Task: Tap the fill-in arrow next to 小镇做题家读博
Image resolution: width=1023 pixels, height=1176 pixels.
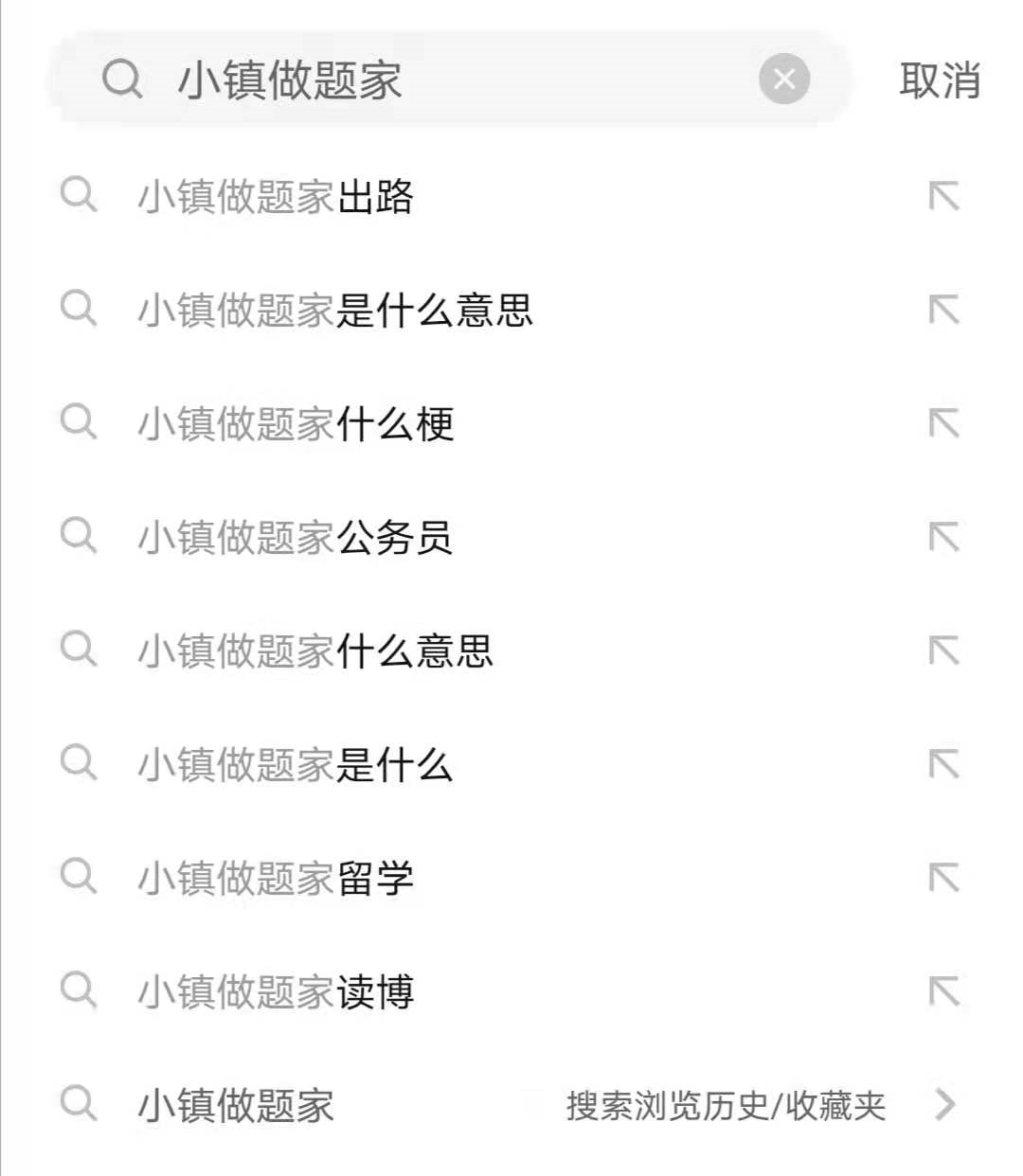Action: click(943, 992)
